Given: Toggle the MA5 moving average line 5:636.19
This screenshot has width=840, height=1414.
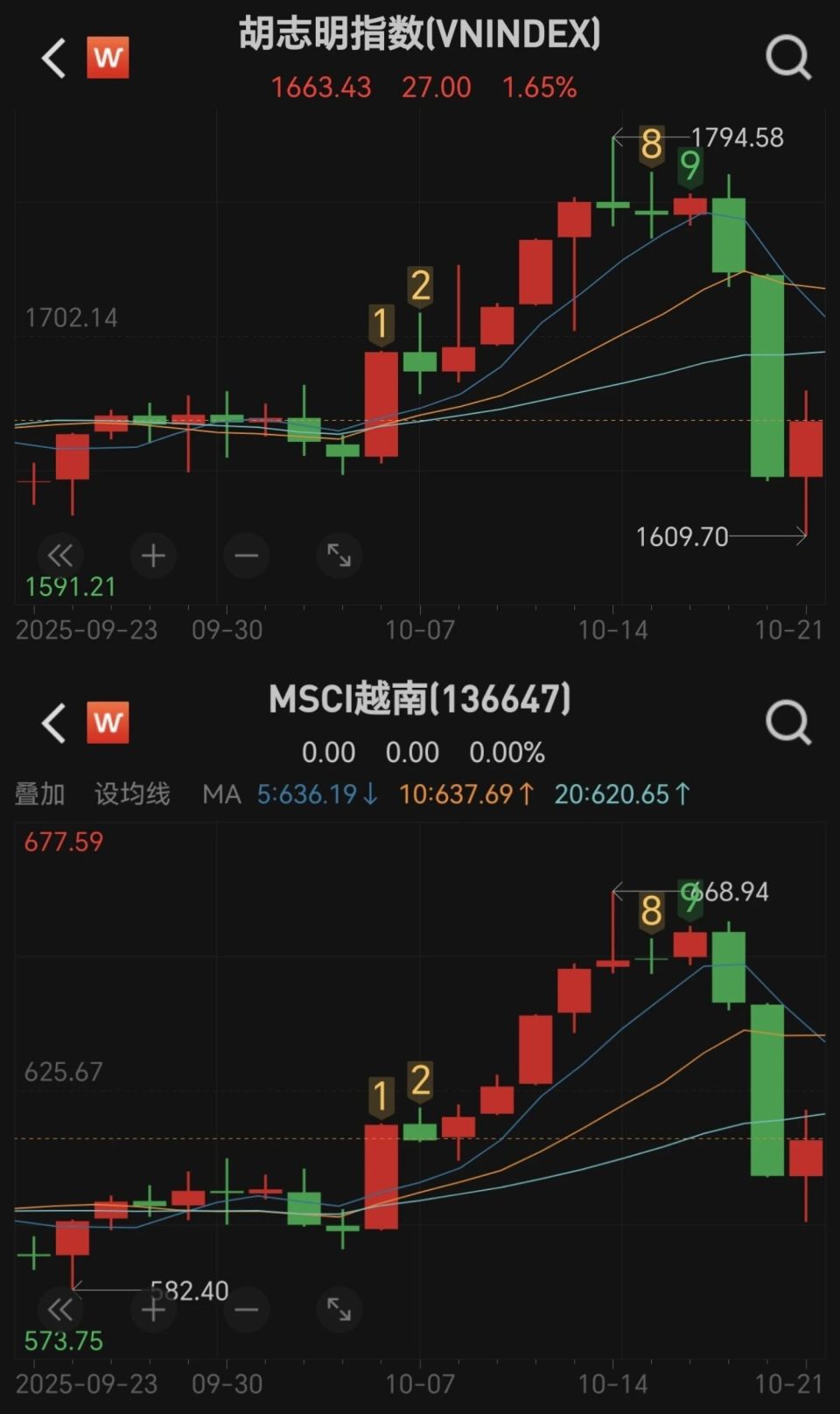Looking at the screenshot, I should pyautogui.click(x=313, y=794).
